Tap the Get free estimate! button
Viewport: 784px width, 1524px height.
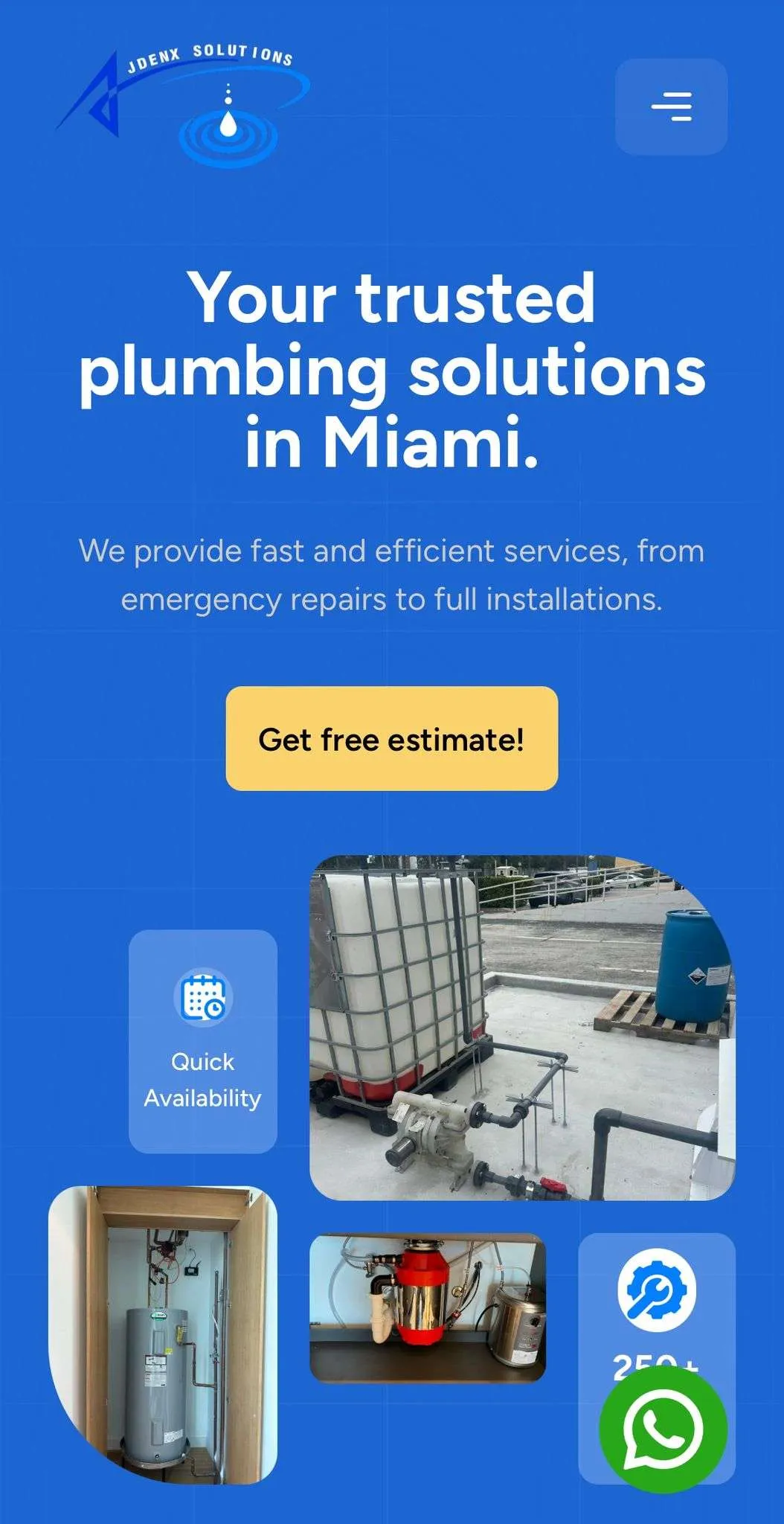pyautogui.click(x=391, y=738)
